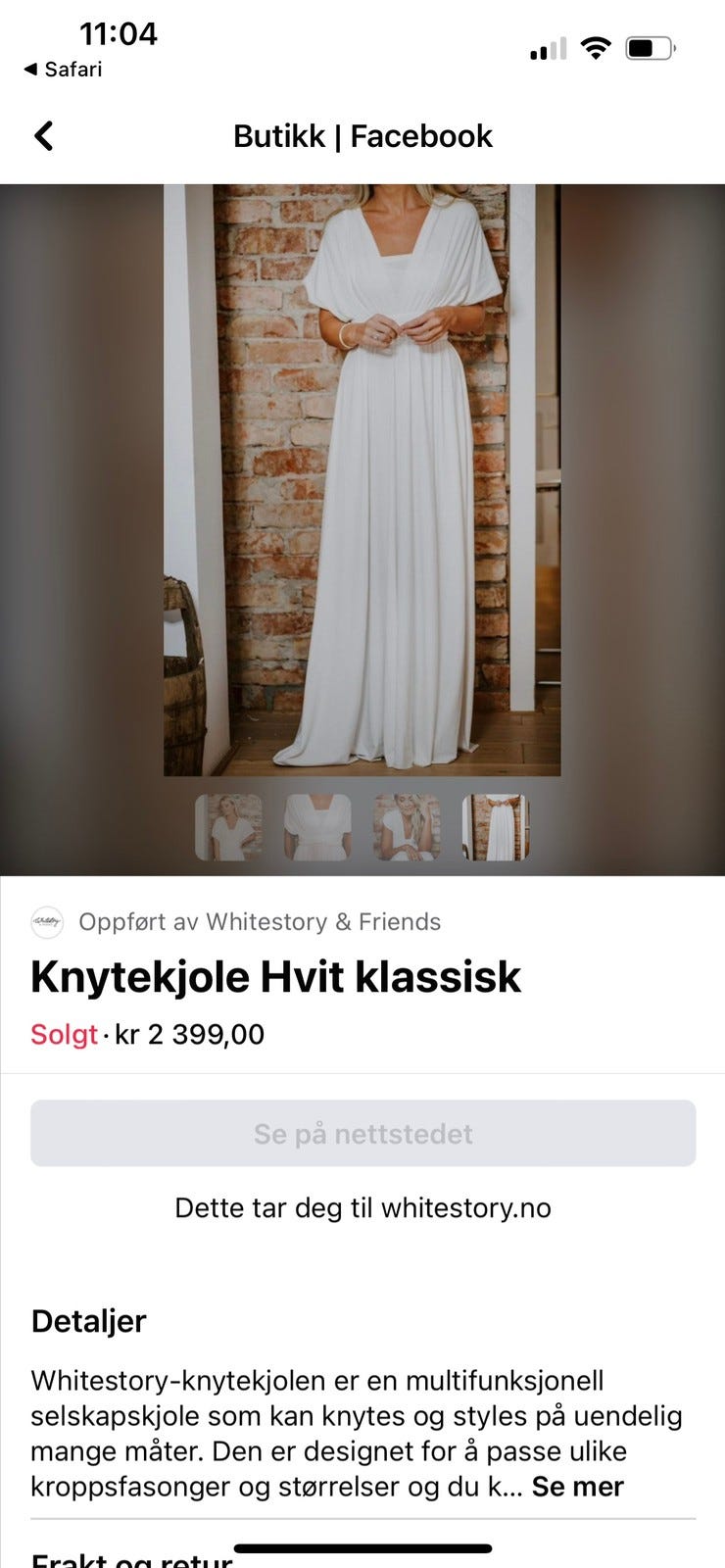This screenshot has width=725, height=1568.
Task: Tap the Se på nettstedet button
Action: 362,1133
